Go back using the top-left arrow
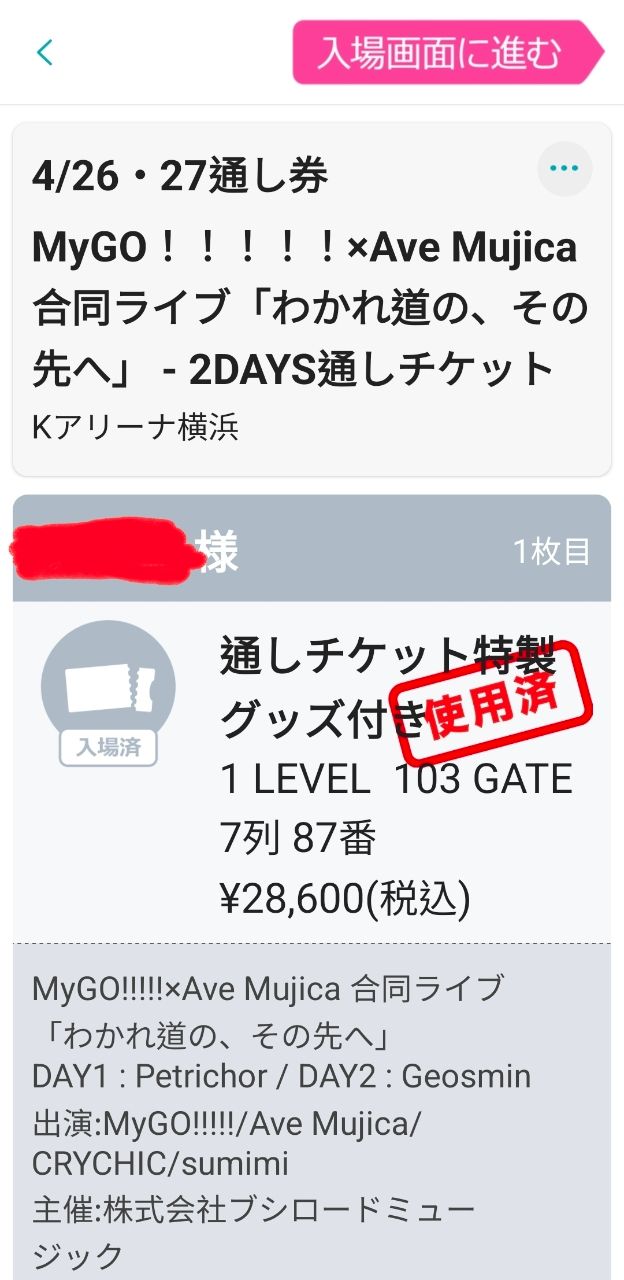 44,52
